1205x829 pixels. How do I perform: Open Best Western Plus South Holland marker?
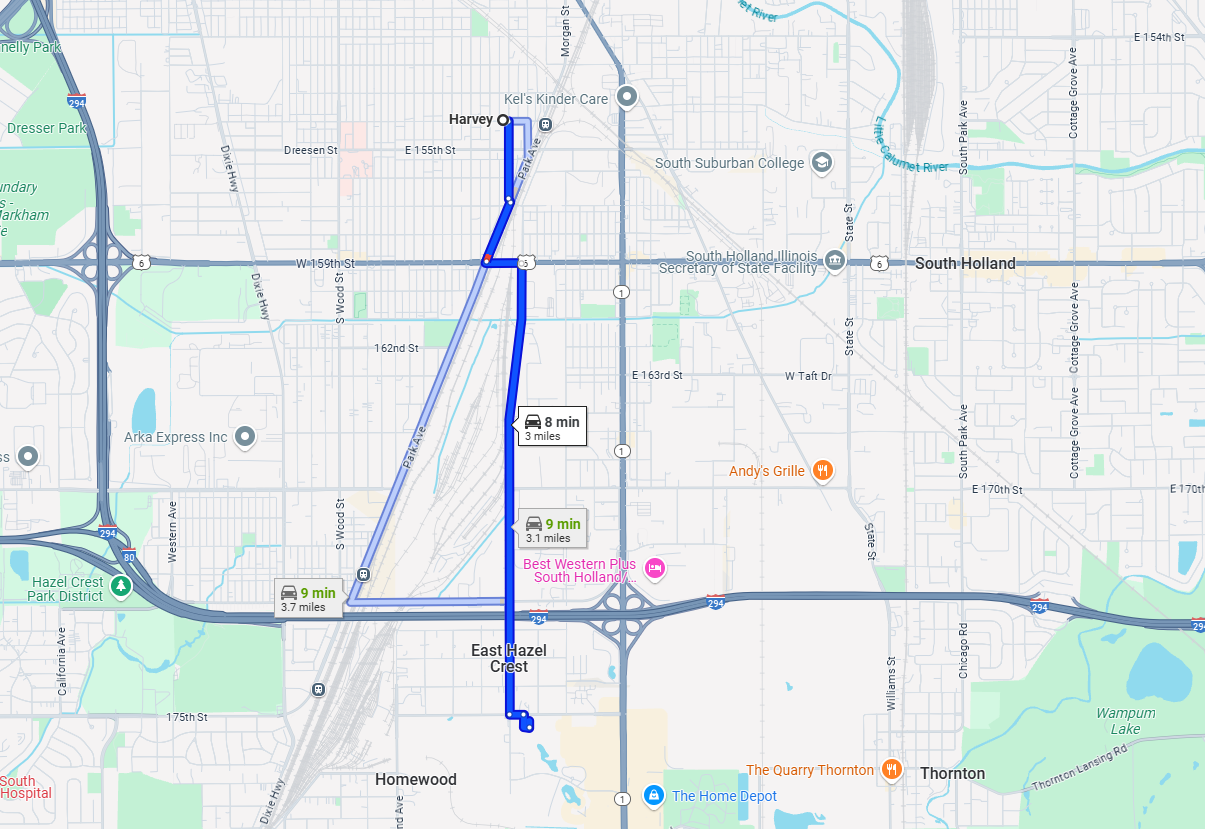pyautogui.click(x=655, y=569)
